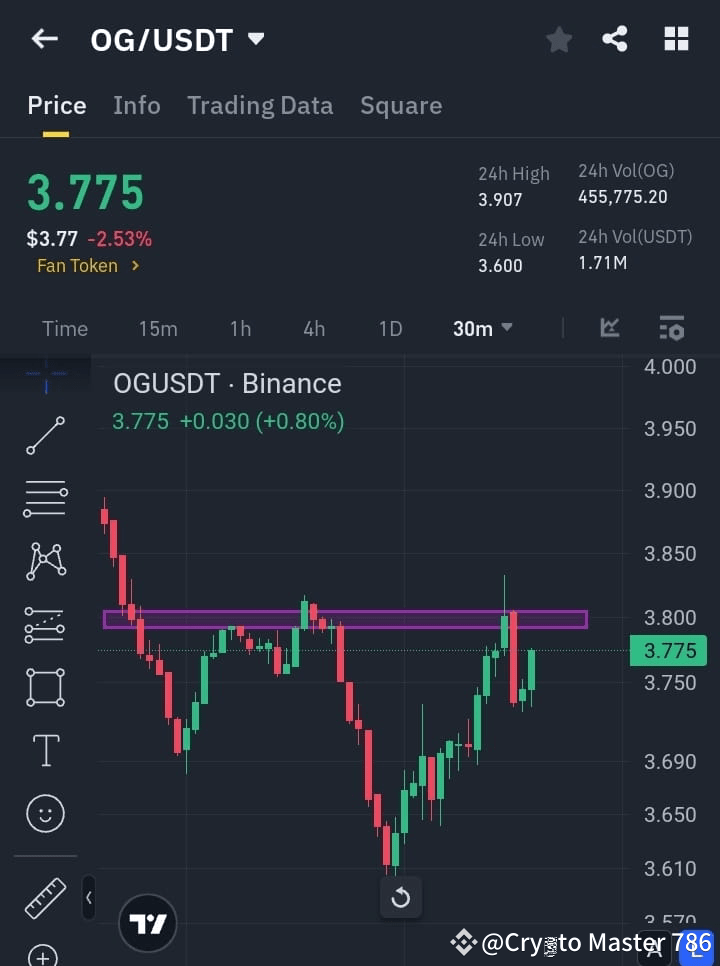Expand the 30m timeframe dropdown

point(483,328)
